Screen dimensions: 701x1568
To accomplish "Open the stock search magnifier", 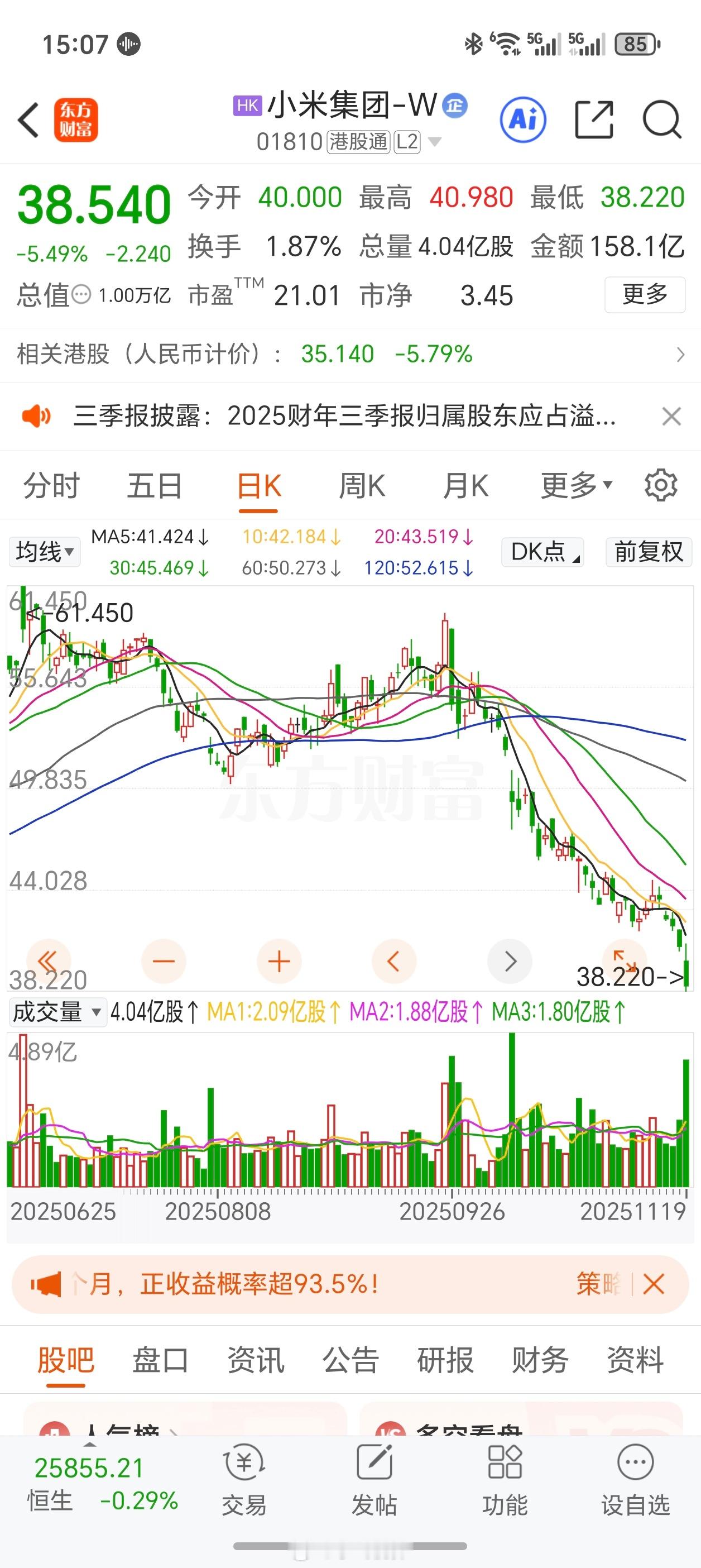I will tap(662, 120).
